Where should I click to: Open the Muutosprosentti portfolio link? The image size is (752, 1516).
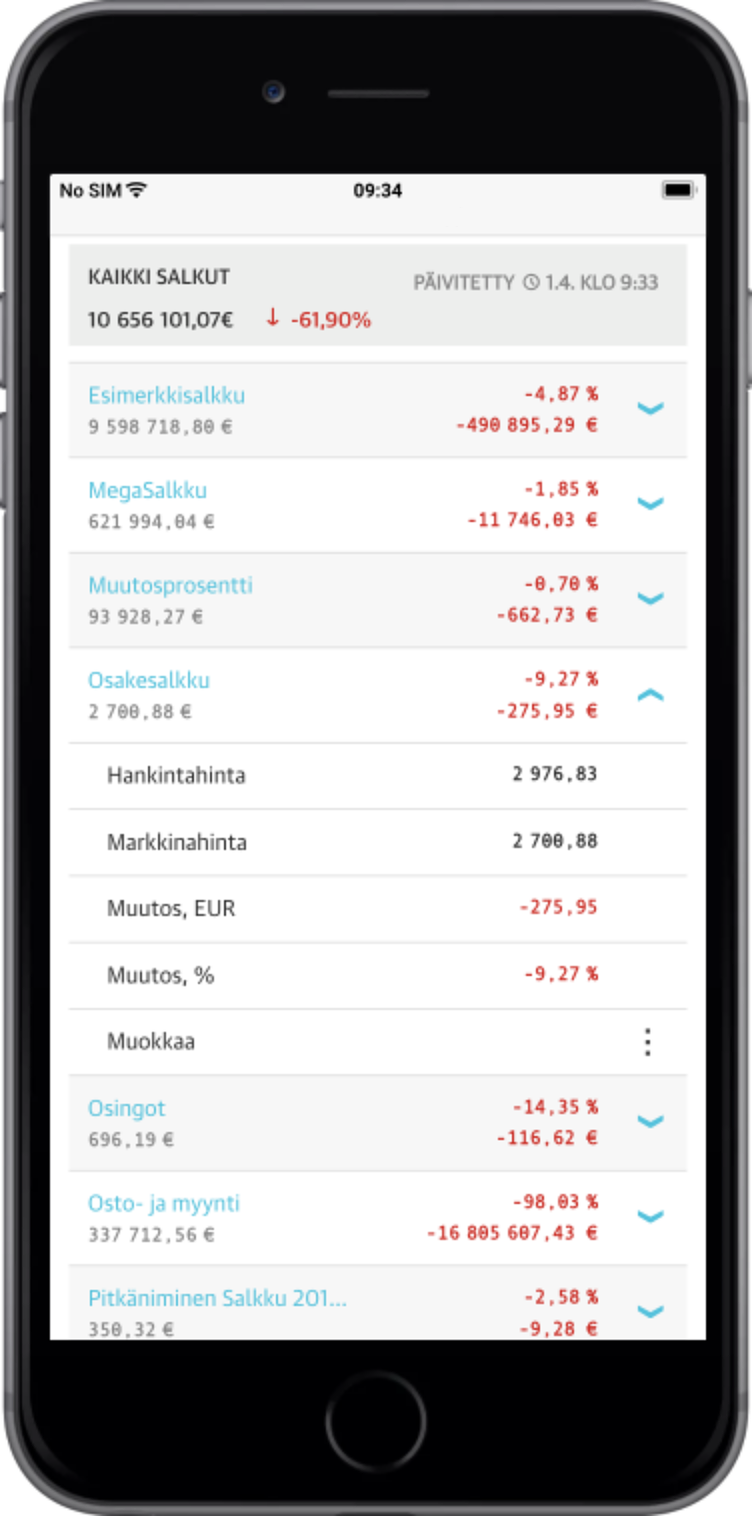pyautogui.click(x=170, y=585)
